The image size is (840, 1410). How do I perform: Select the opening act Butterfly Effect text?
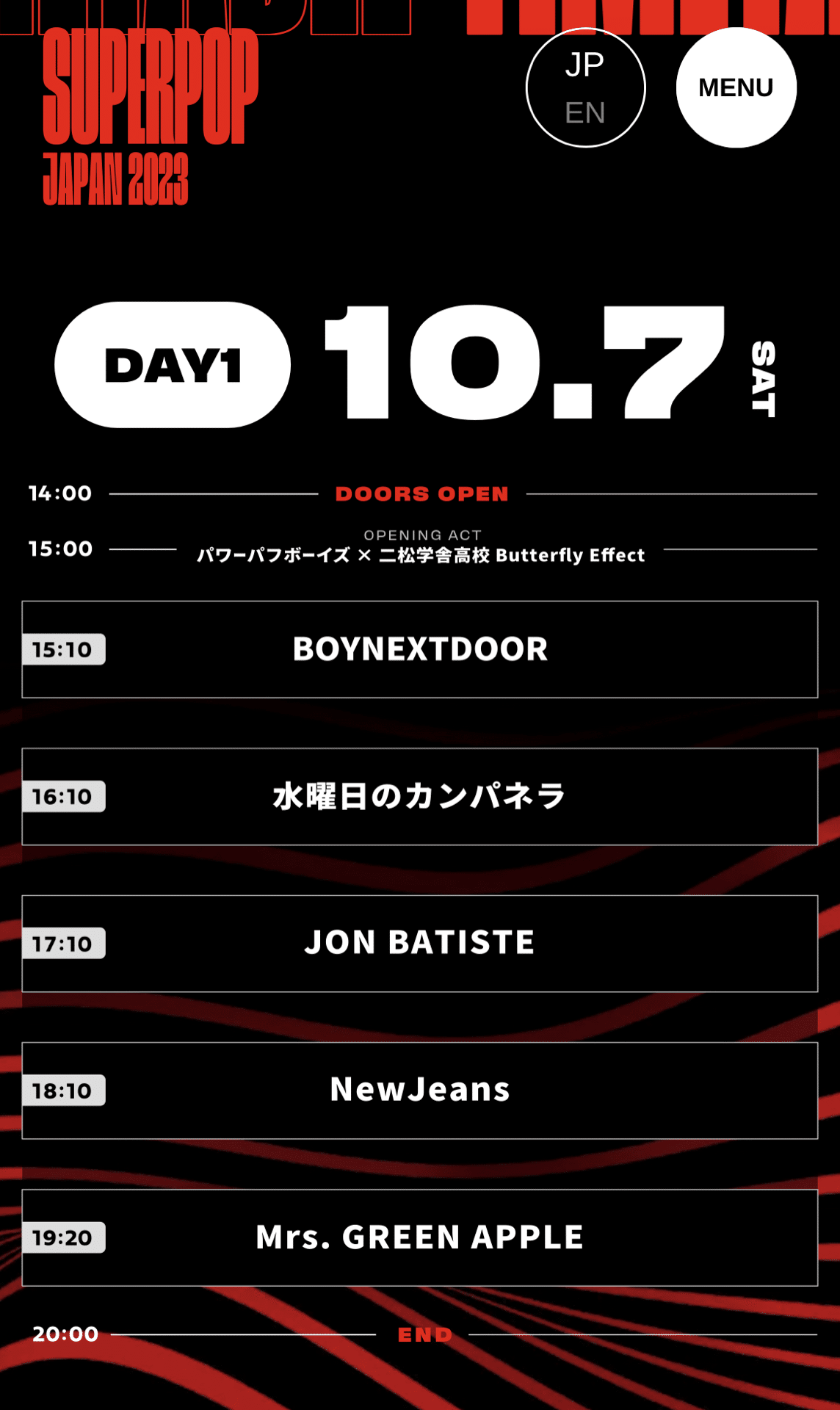[421, 555]
